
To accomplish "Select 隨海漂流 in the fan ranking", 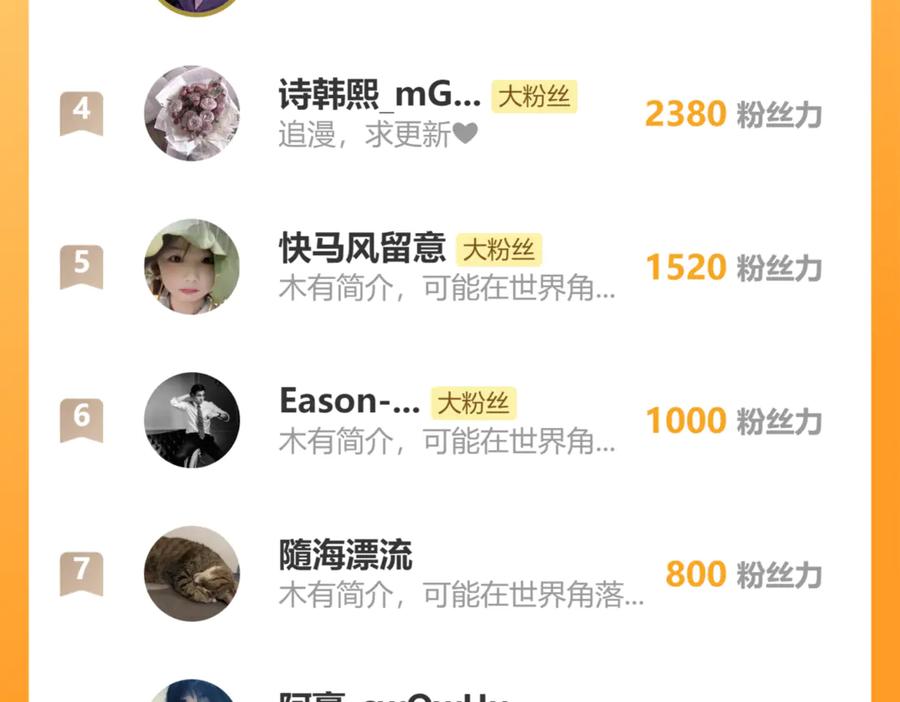I will point(346,556).
